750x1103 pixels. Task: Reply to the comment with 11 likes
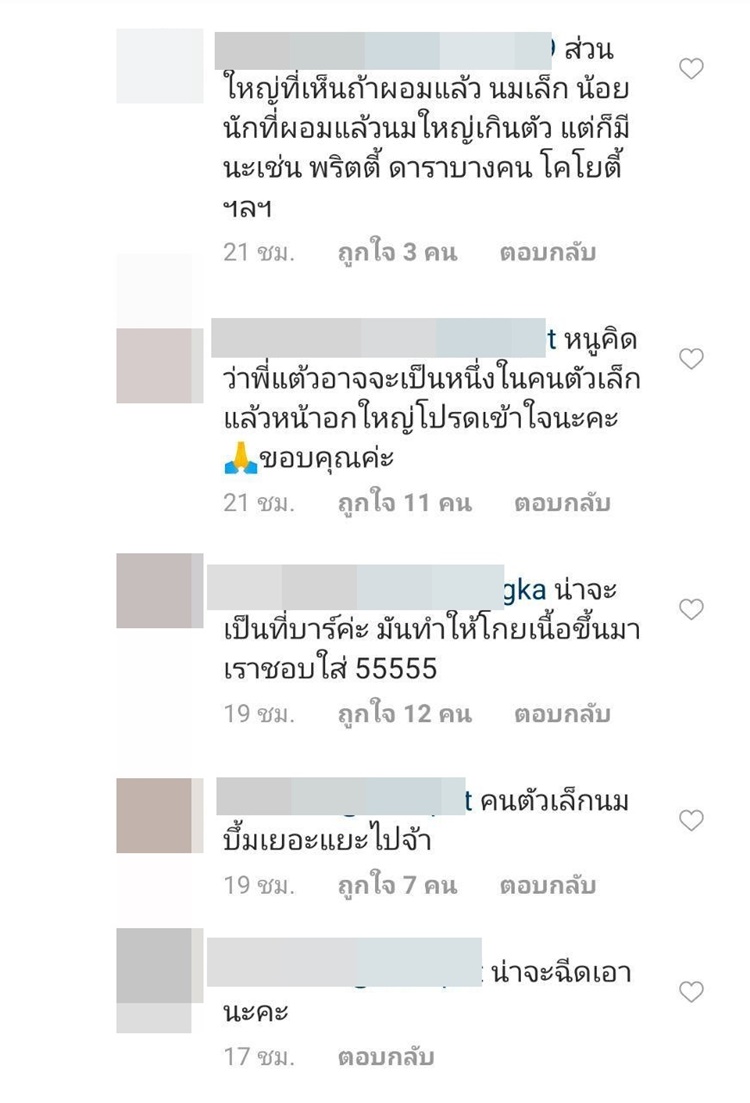(561, 503)
